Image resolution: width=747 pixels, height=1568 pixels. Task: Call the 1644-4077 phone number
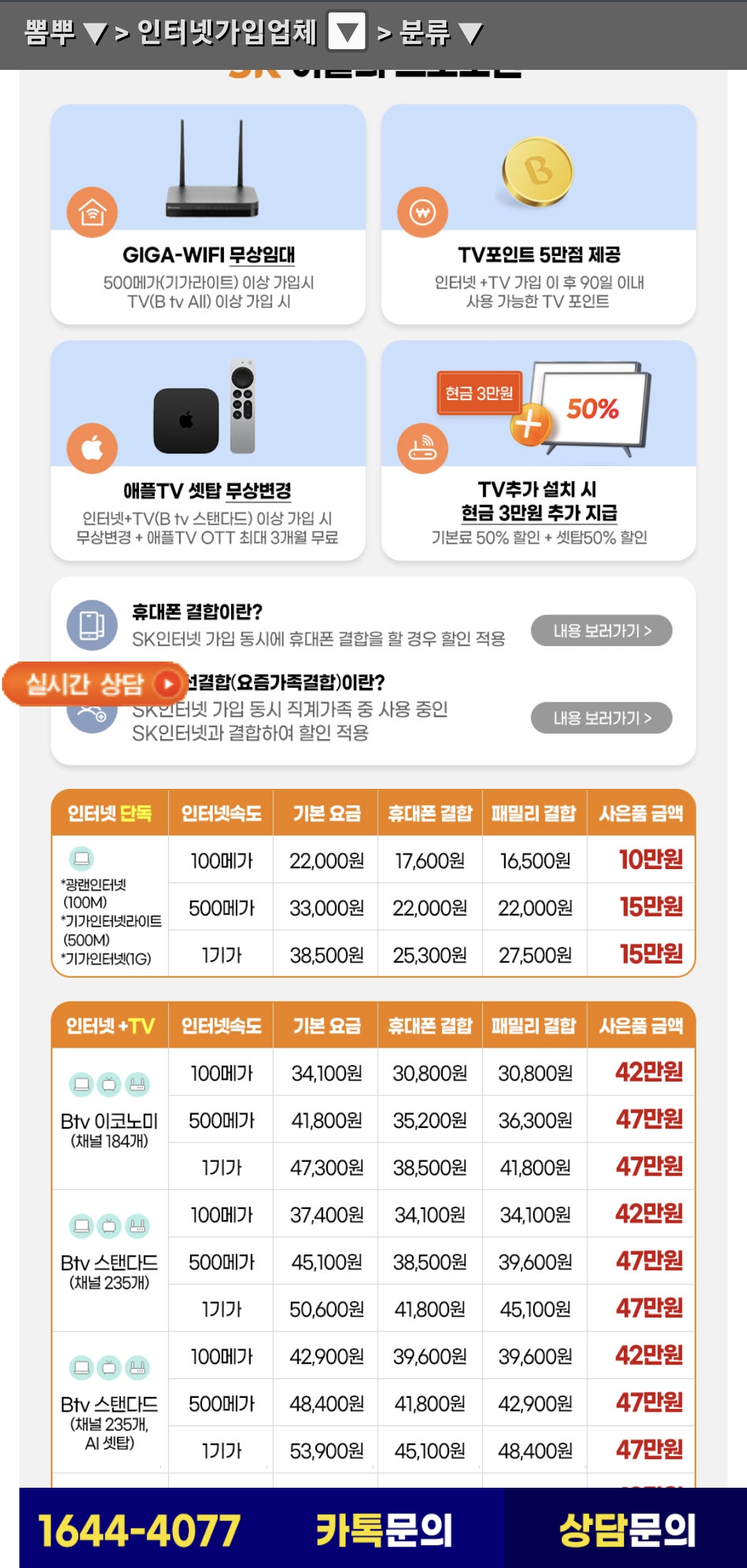coord(140,1530)
